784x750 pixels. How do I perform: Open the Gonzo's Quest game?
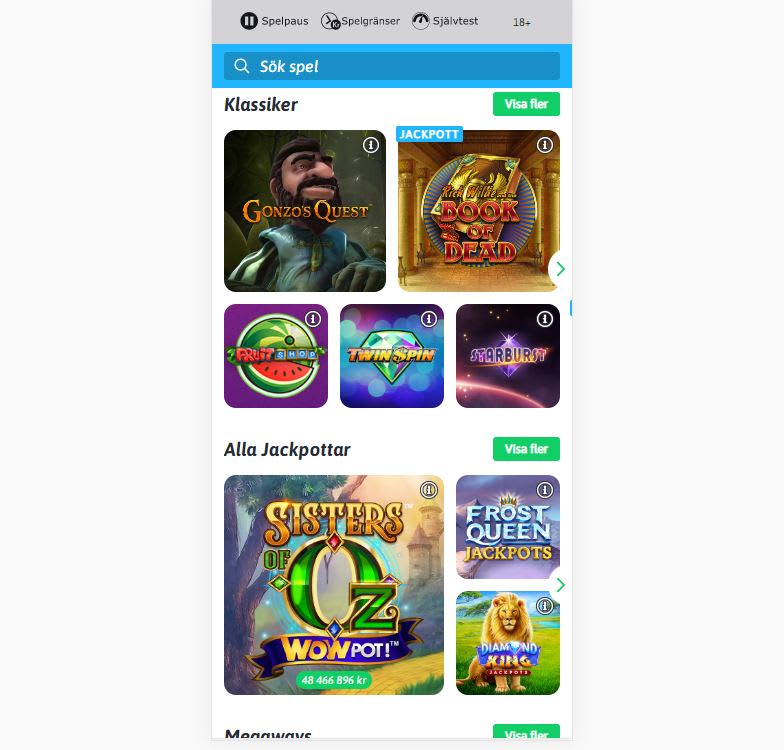coord(304,211)
